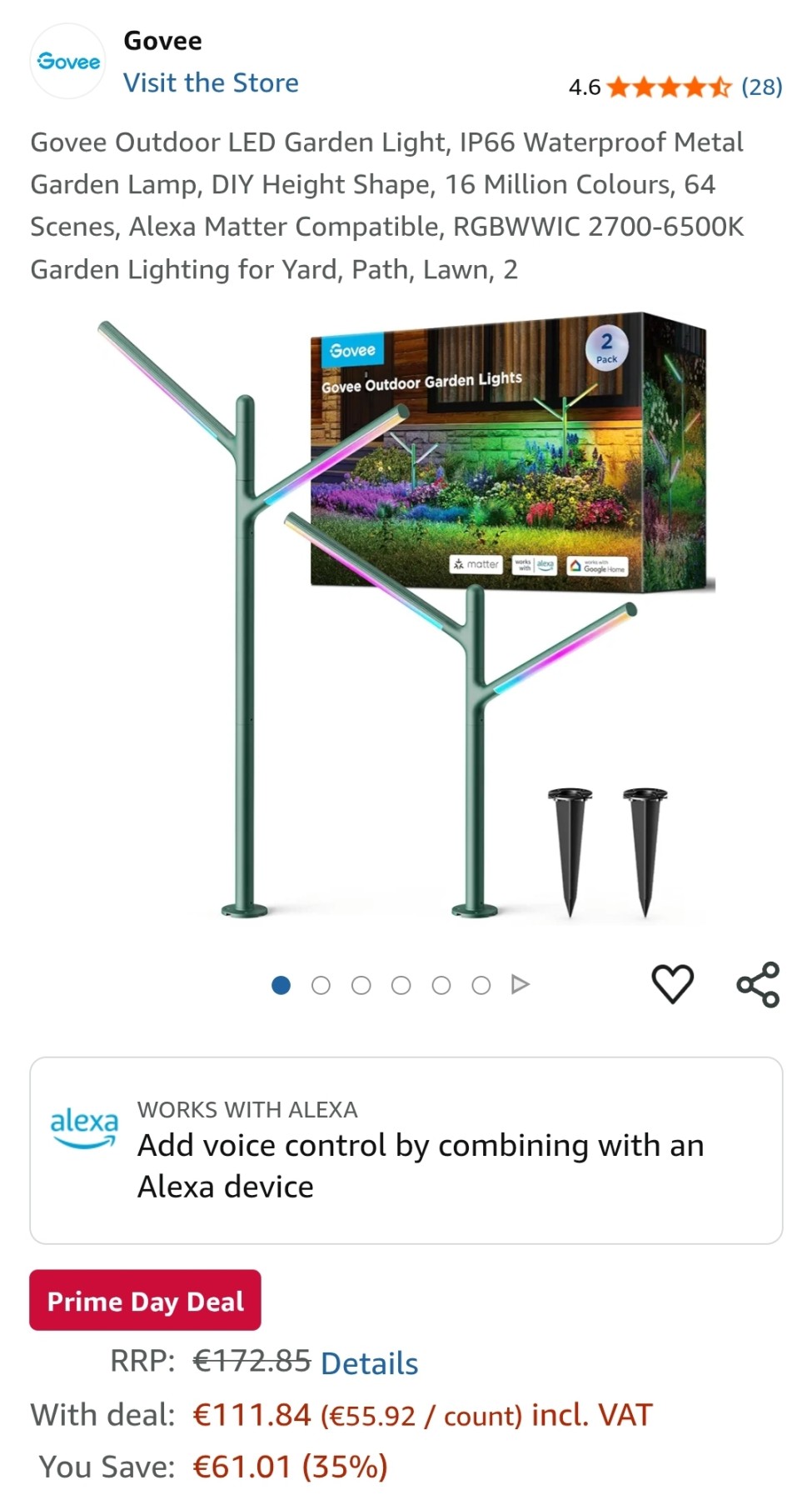Image resolution: width=812 pixels, height=1500 pixels.
Task: Share this product listing
Action: pyautogui.click(x=758, y=984)
